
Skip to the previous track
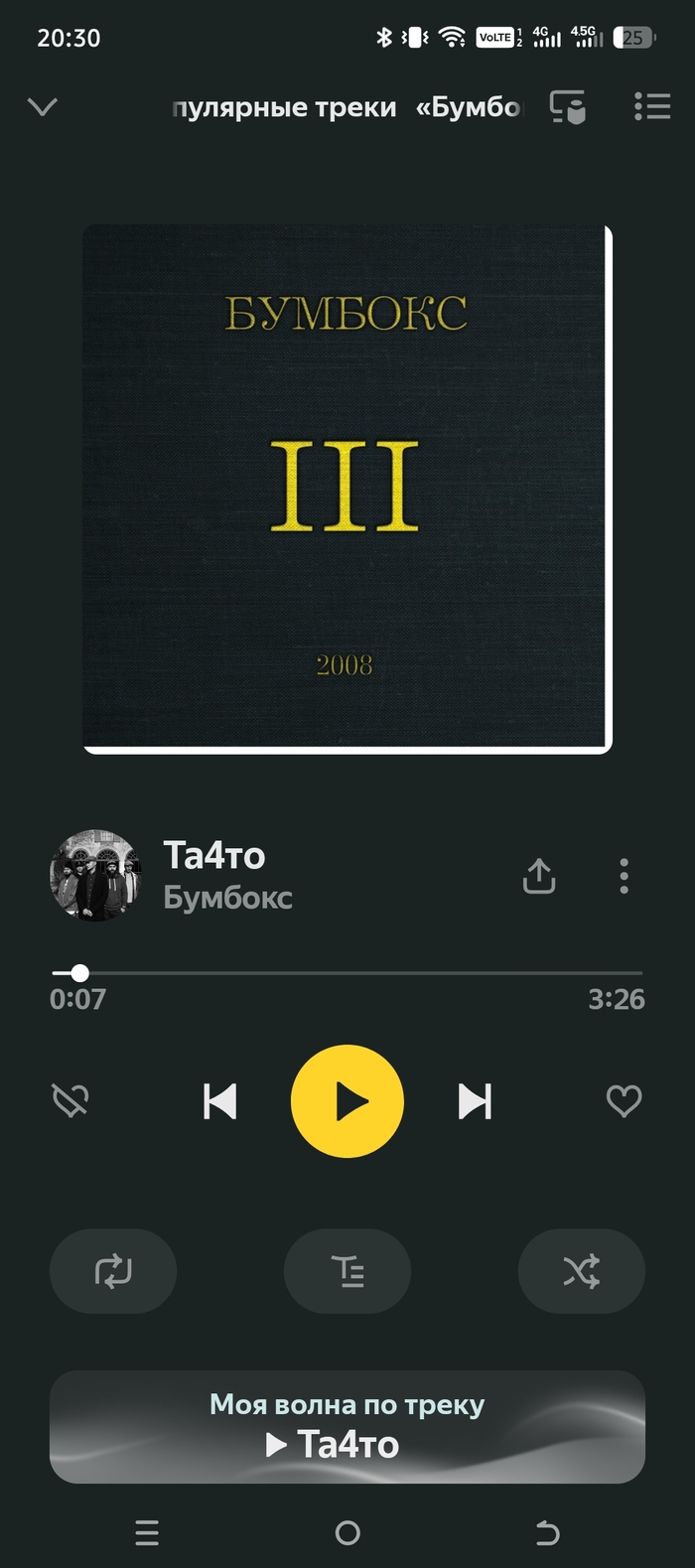pos(219,1101)
